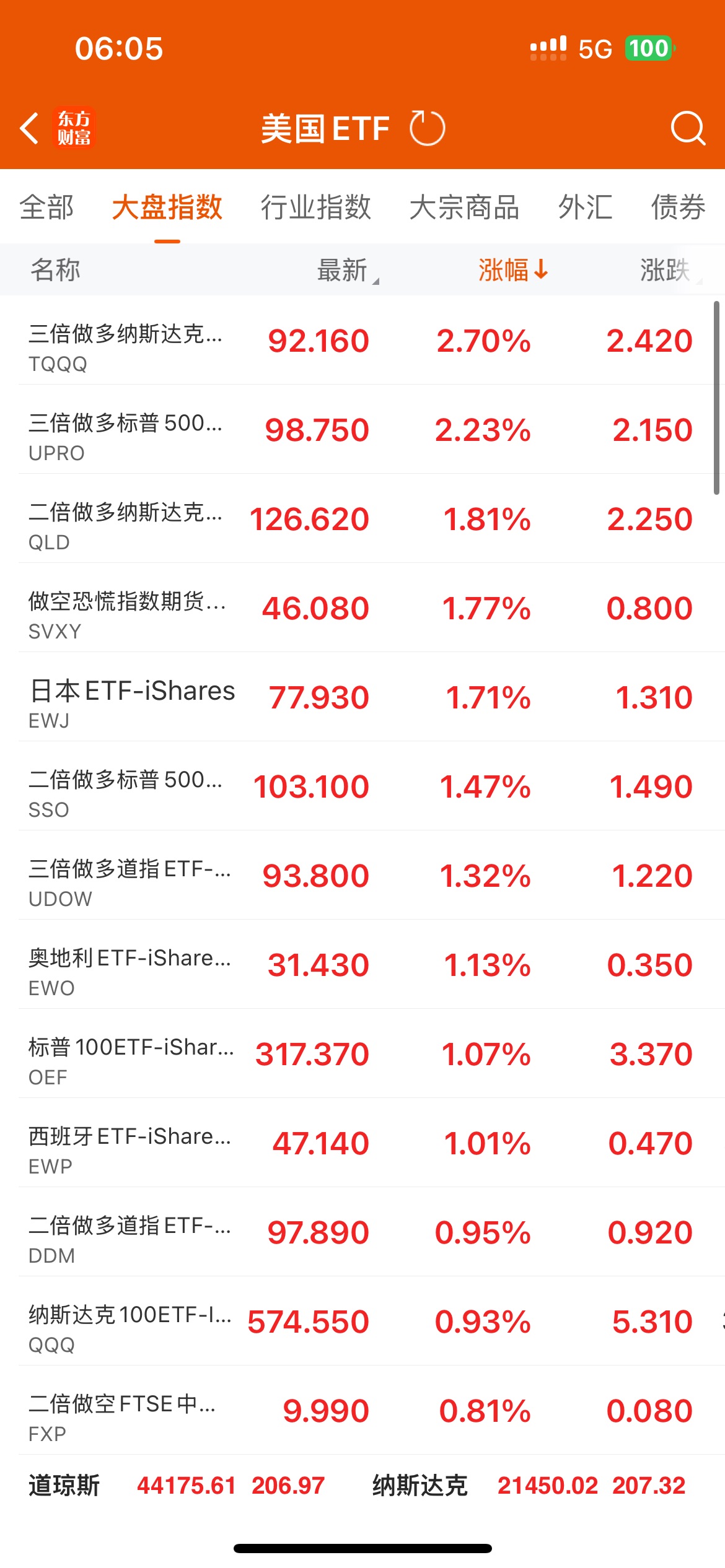
Task: Go back with the top-left arrow
Action: (29, 128)
